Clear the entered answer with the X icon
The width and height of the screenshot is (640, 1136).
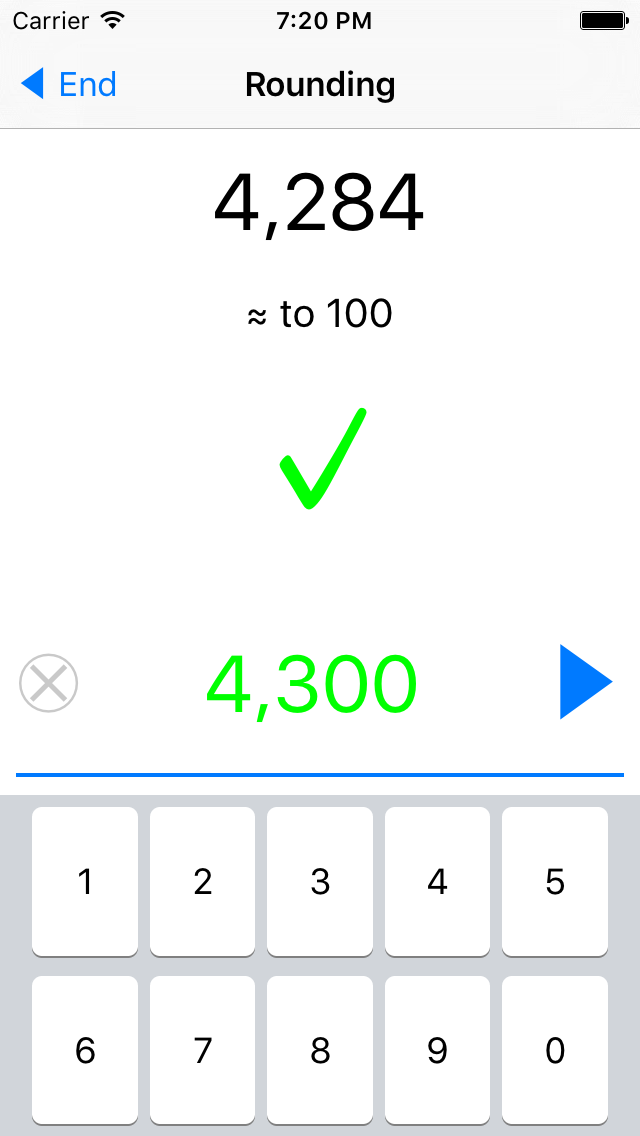point(49,684)
